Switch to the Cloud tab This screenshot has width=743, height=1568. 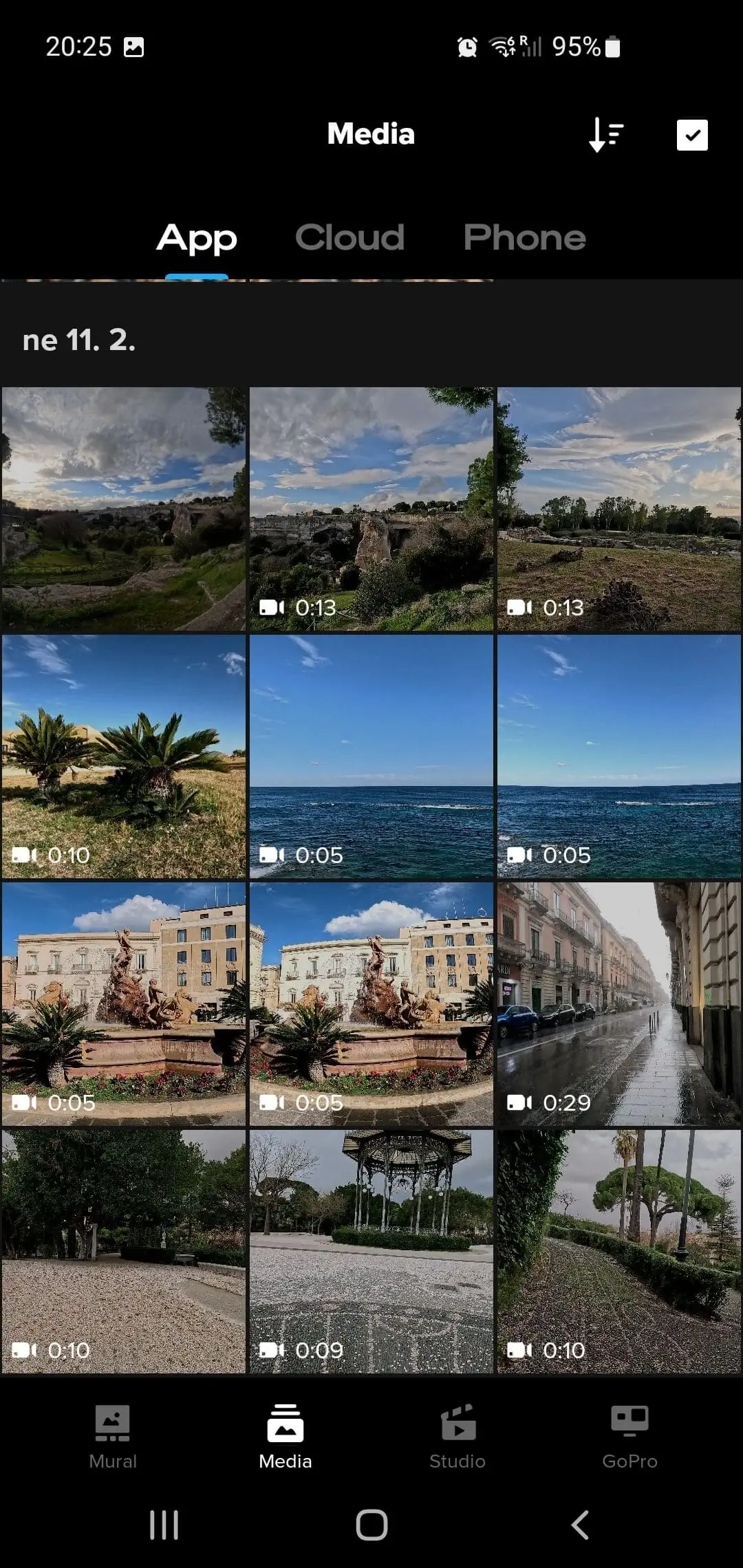coord(349,238)
